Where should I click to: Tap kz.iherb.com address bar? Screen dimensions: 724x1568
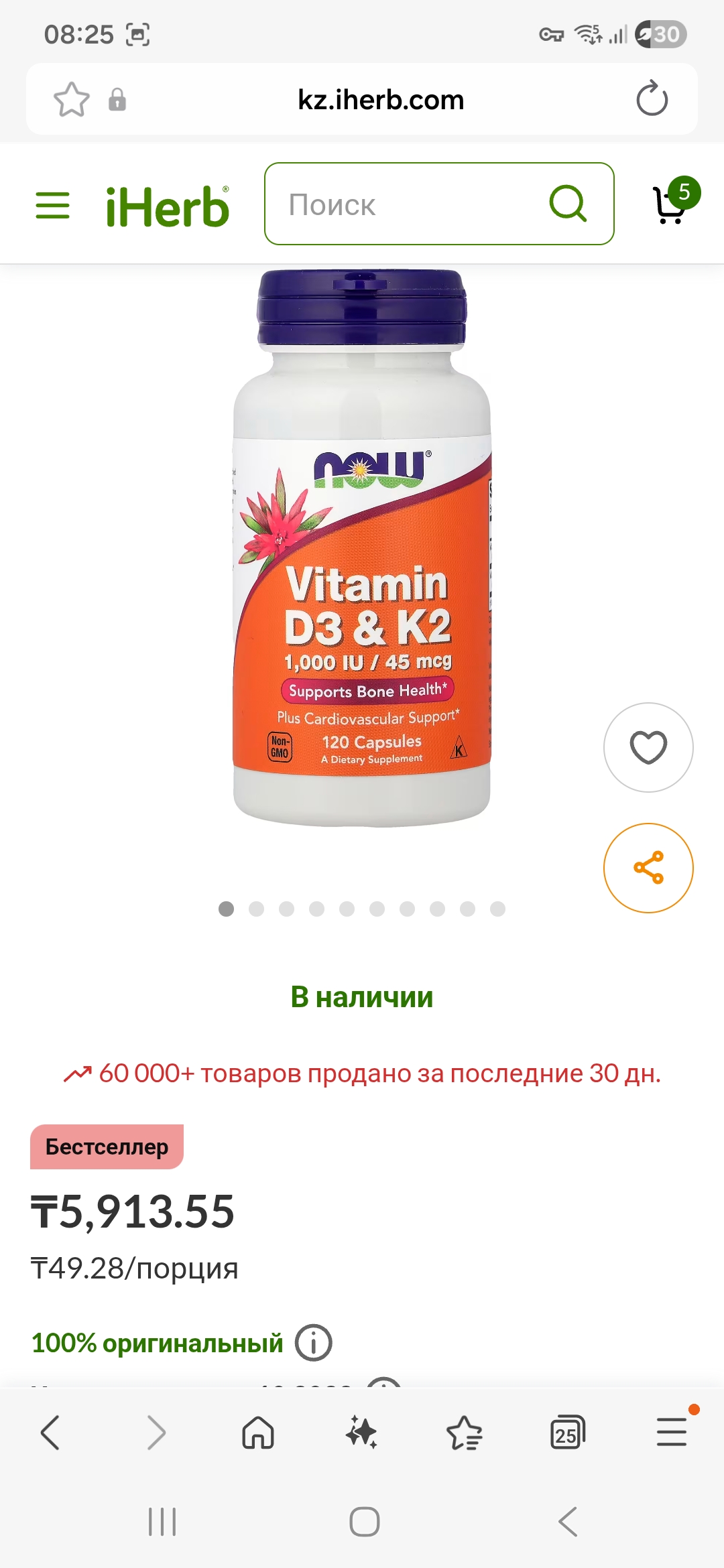coord(380,100)
